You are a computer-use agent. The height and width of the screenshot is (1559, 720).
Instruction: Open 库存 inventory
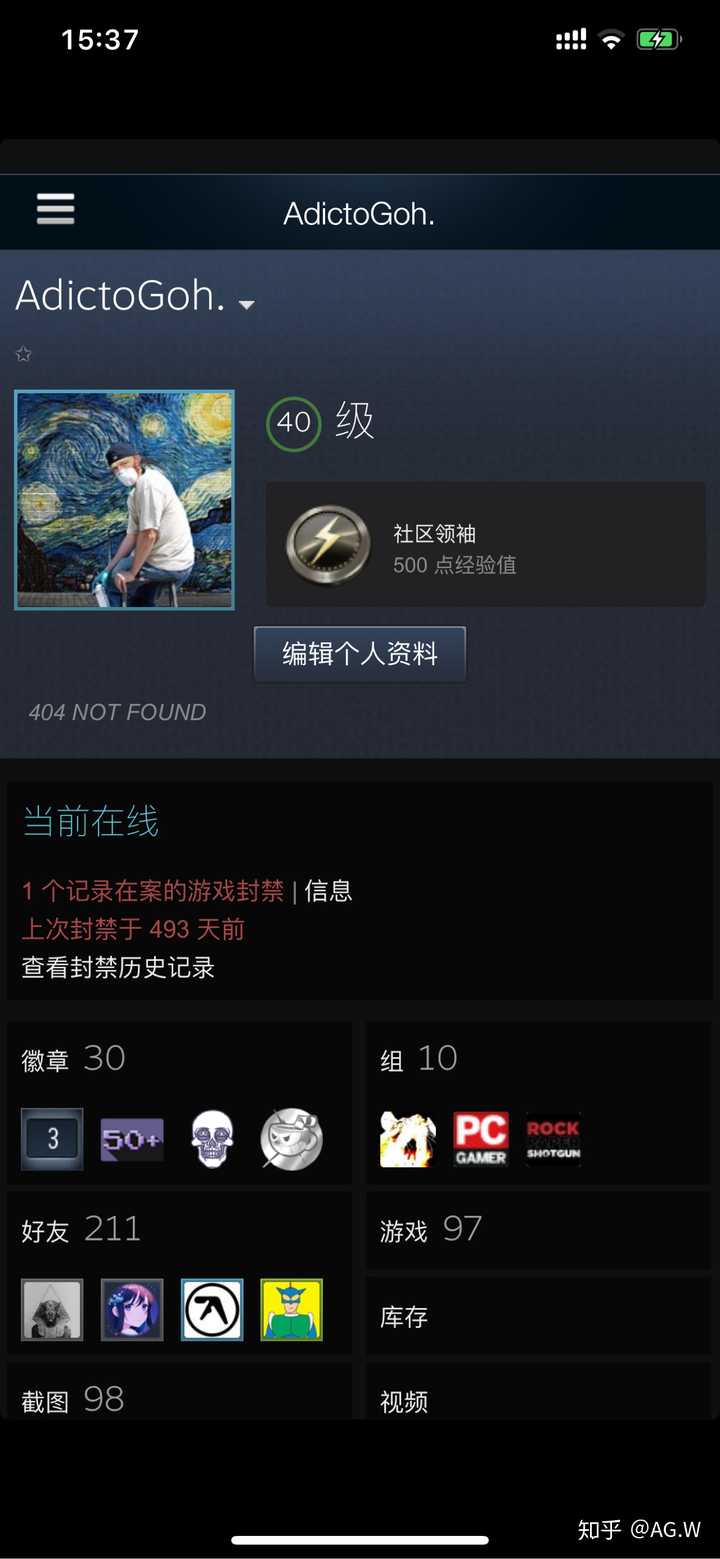coord(404,1317)
